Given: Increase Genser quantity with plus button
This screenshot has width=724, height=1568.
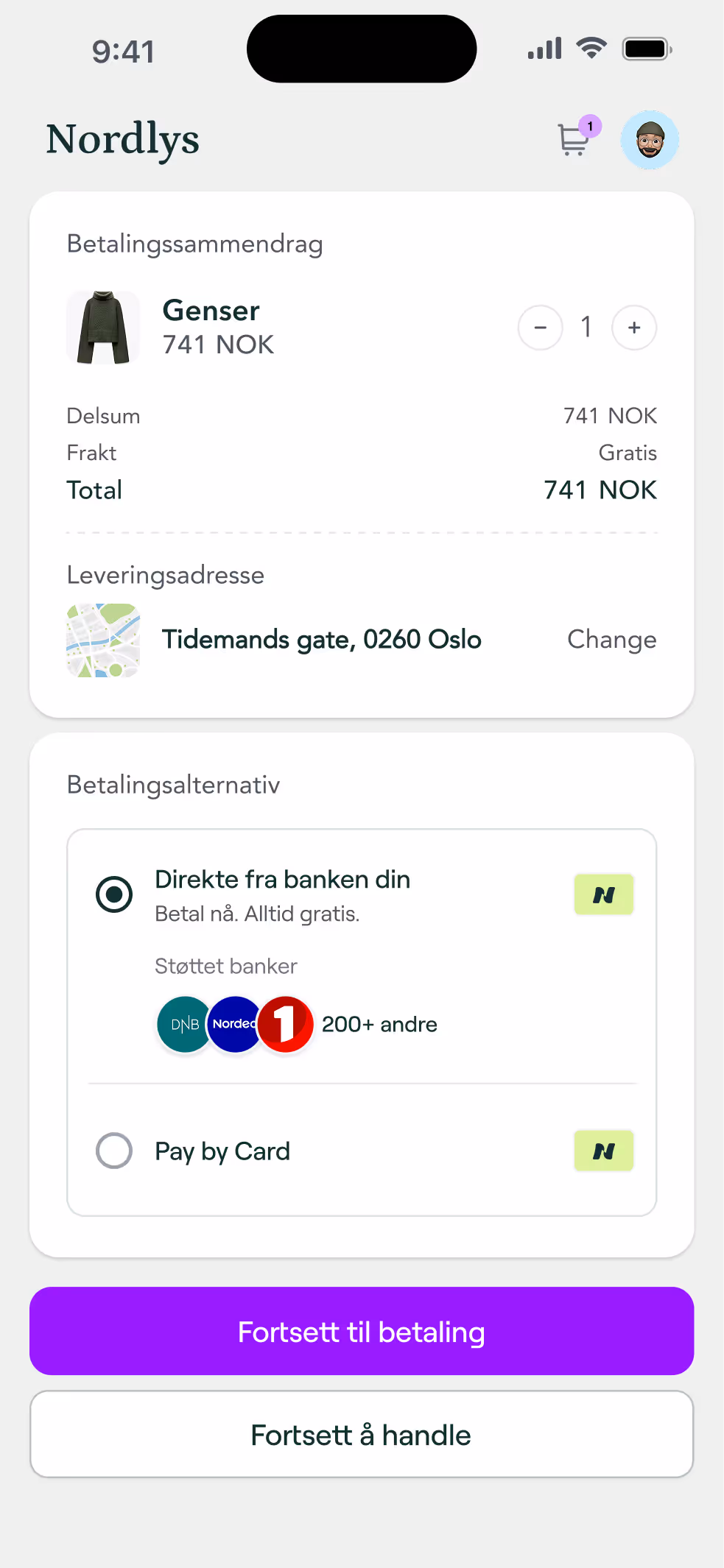Looking at the screenshot, I should [x=634, y=328].
